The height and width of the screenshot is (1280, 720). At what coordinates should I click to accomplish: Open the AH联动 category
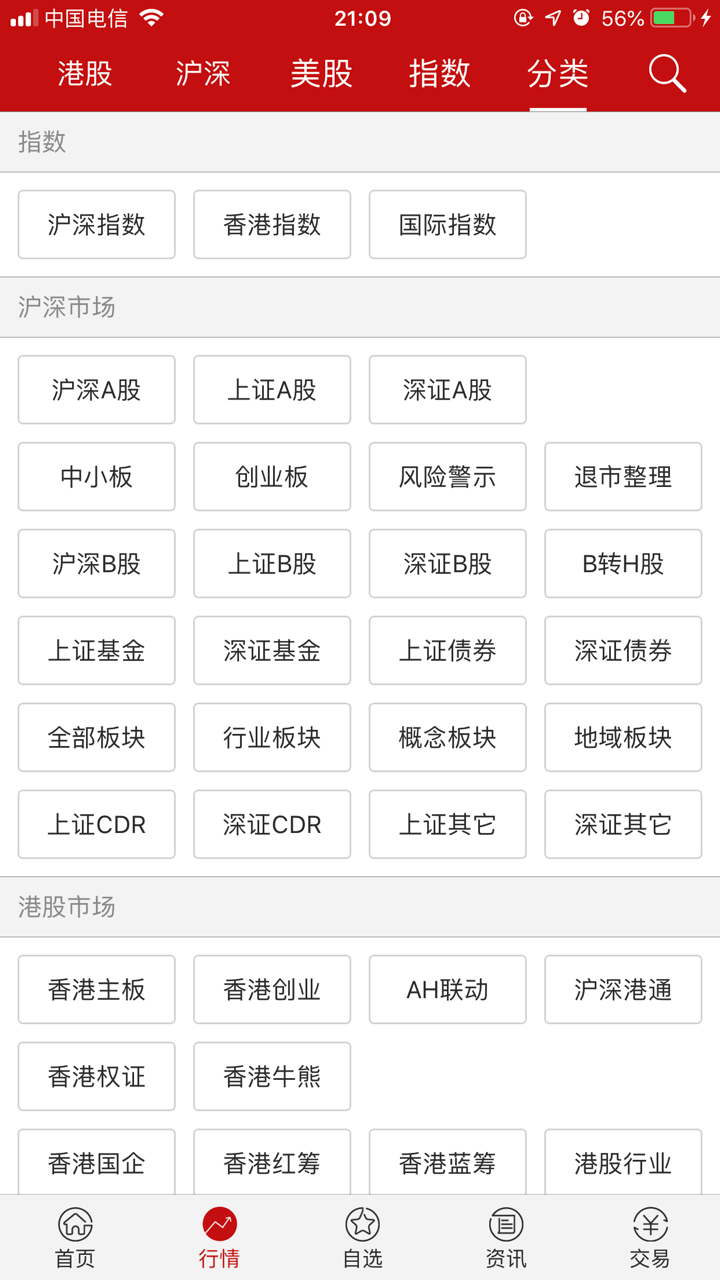pyautogui.click(x=448, y=990)
